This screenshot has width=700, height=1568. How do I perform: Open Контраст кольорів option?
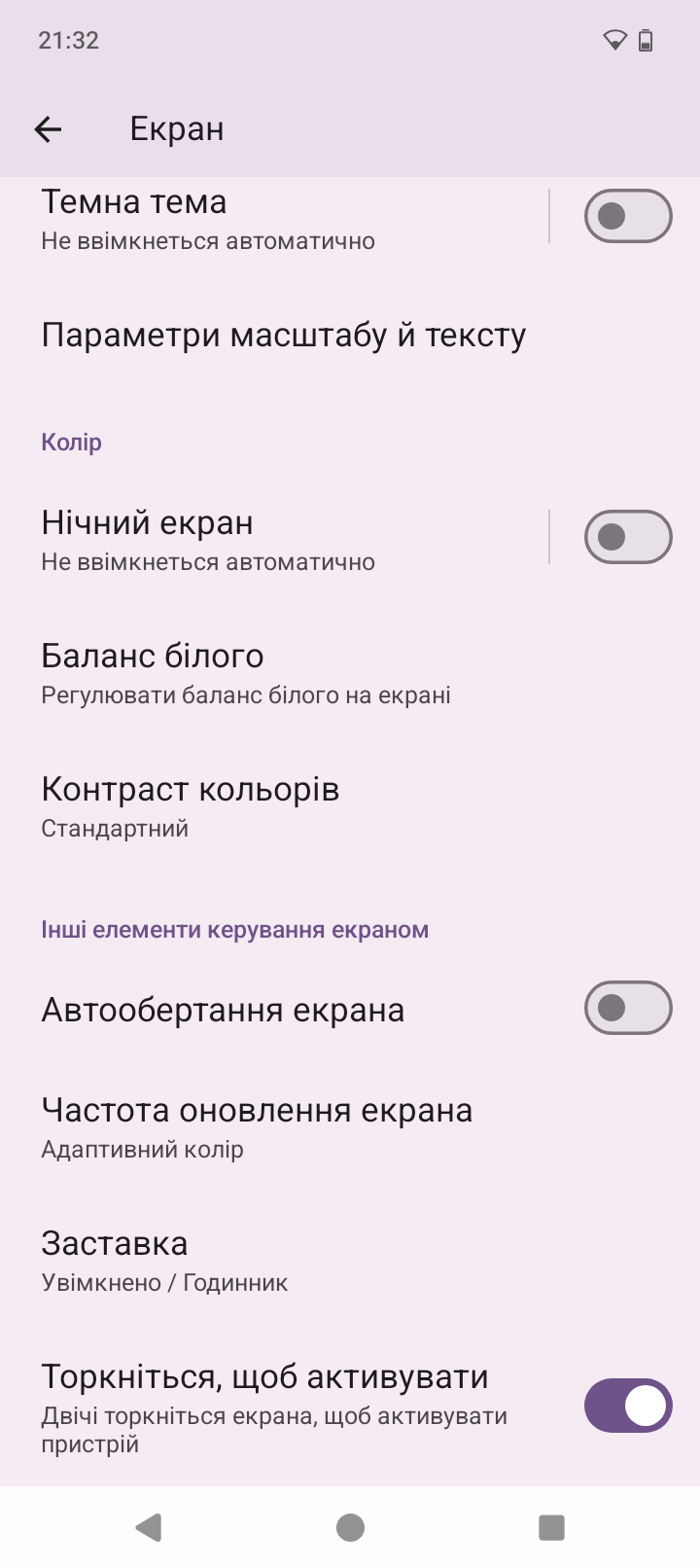point(191,805)
